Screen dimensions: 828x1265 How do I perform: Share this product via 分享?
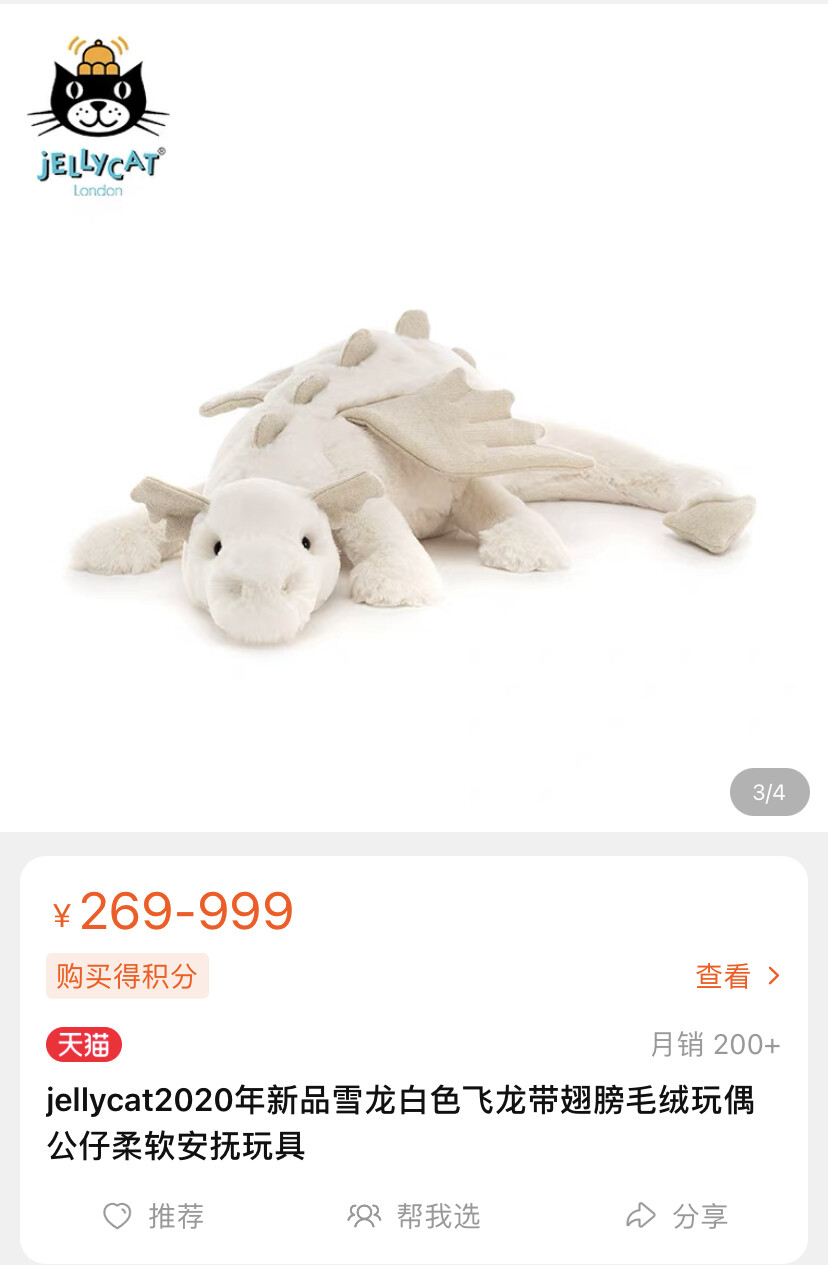[677, 1216]
